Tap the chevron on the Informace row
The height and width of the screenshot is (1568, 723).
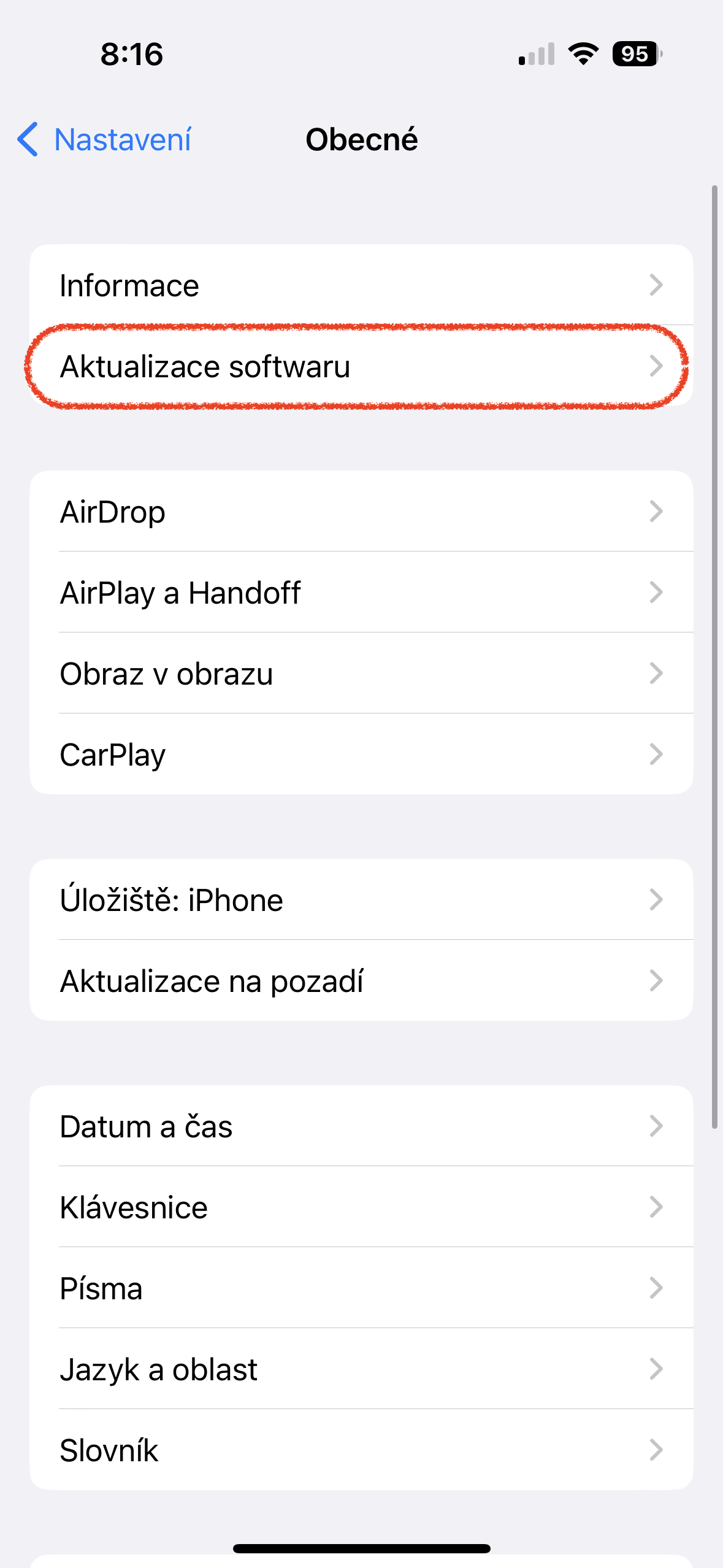(656, 285)
